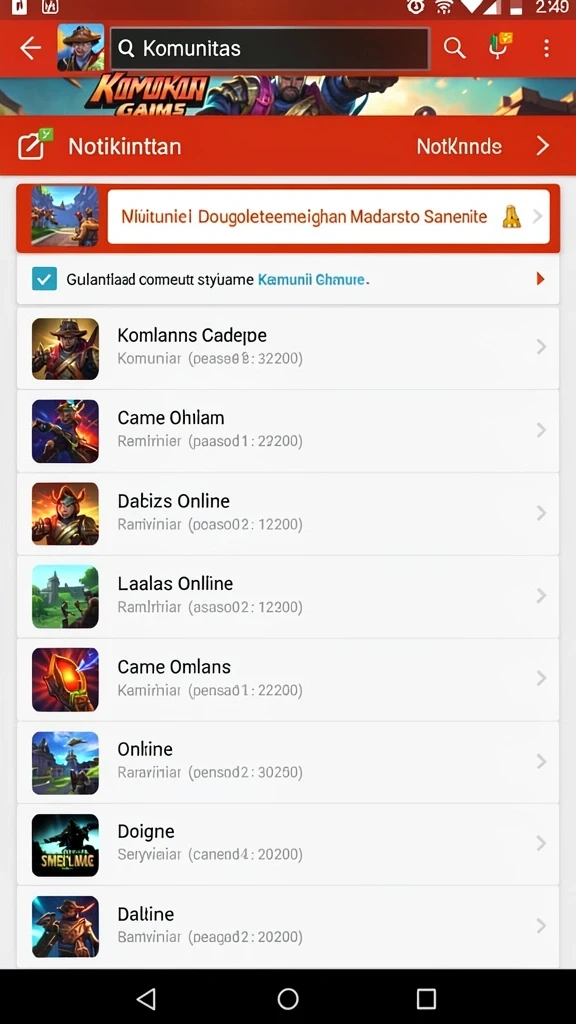576x1024 pixels.
Task: Open the Doigne list item
Action: pyautogui.click(x=288, y=844)
